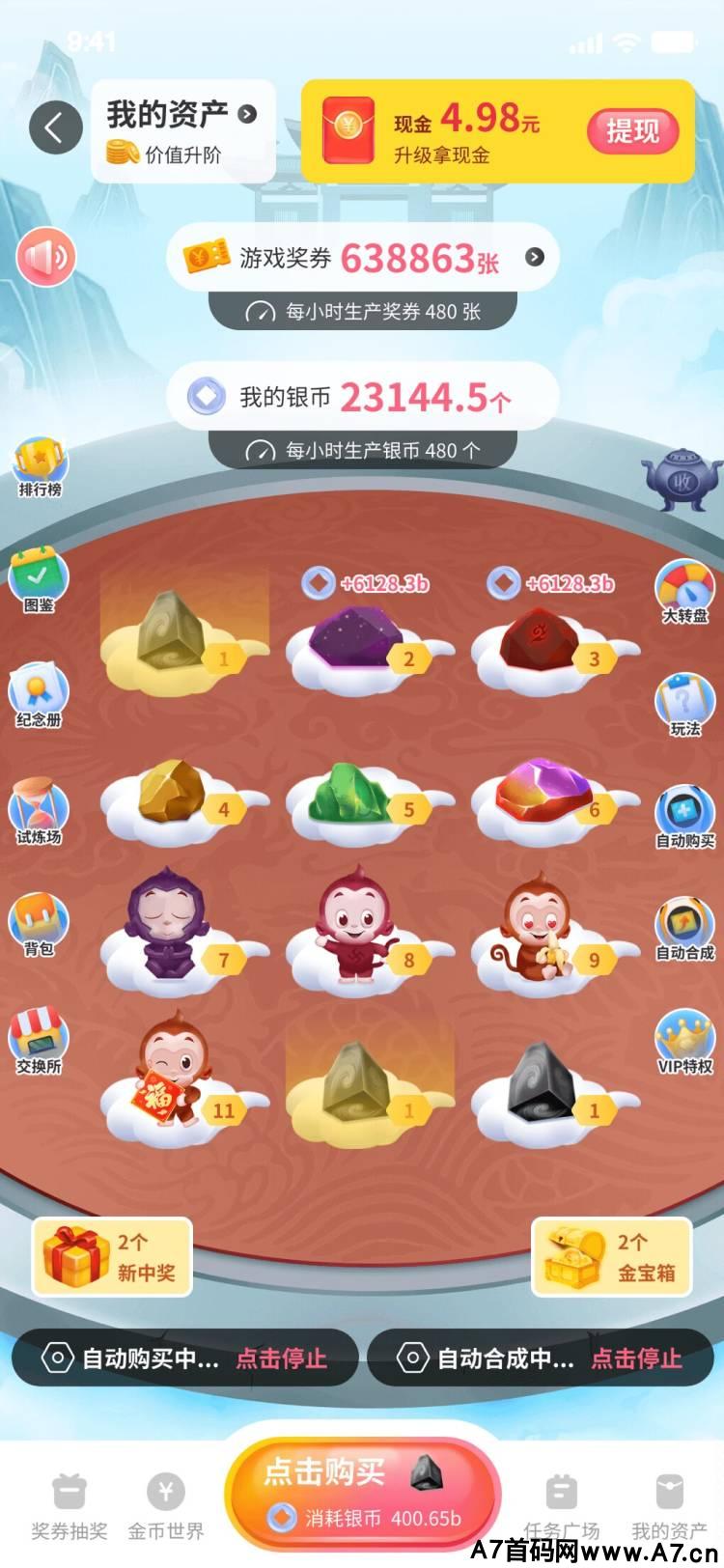
Task: Open the 纪念册 album
Action: [x=39, y=694]
